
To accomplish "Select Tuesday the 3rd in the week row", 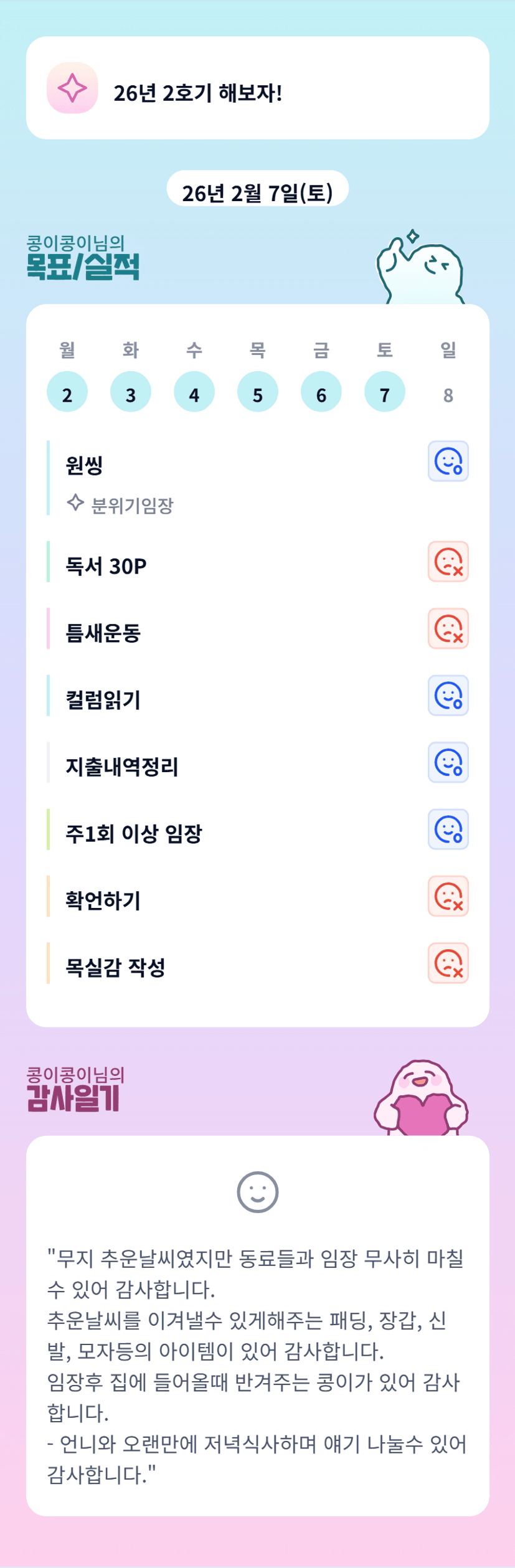I will coord(131,392).
